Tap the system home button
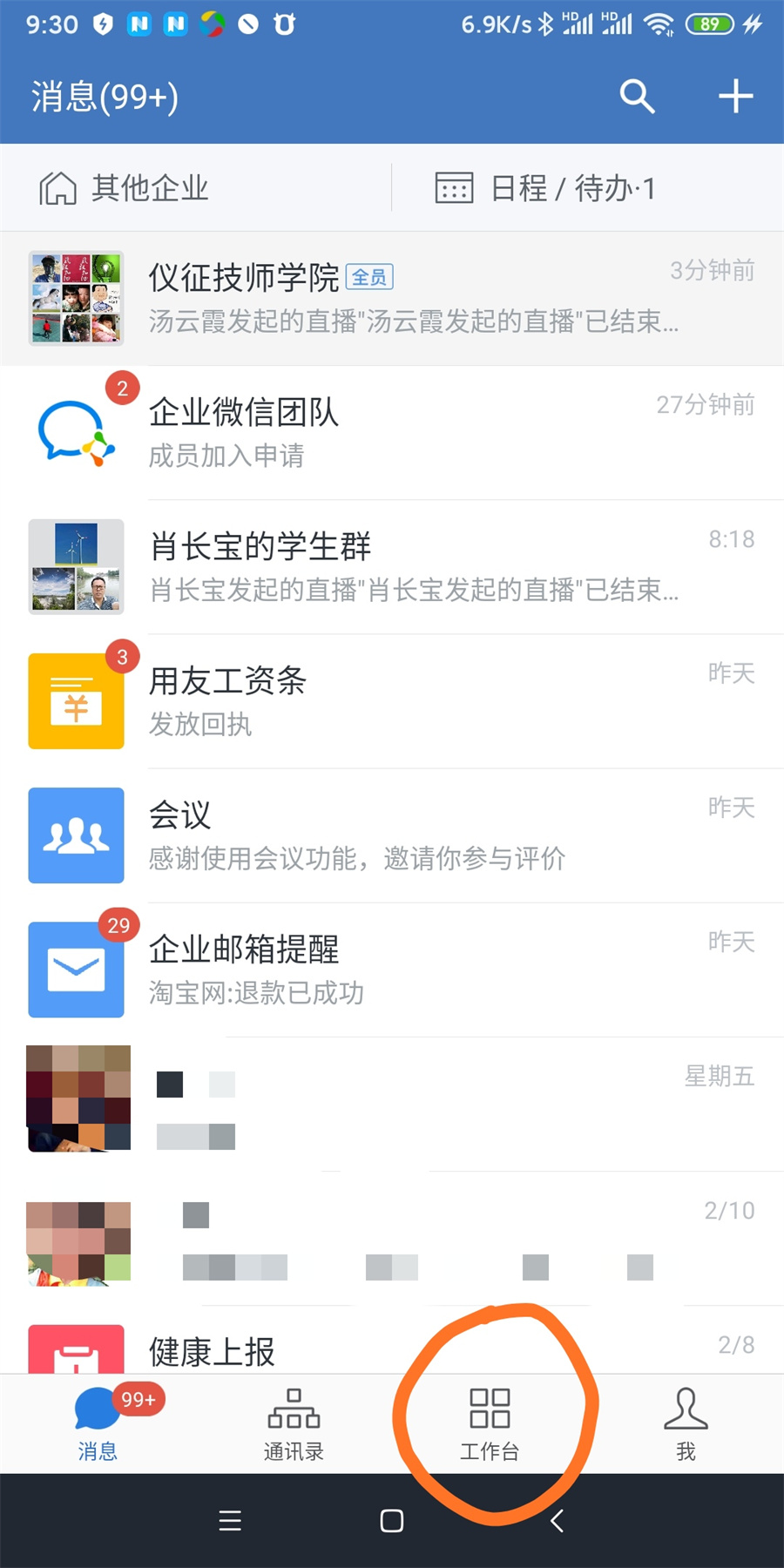 click(x=392, y=1521)
